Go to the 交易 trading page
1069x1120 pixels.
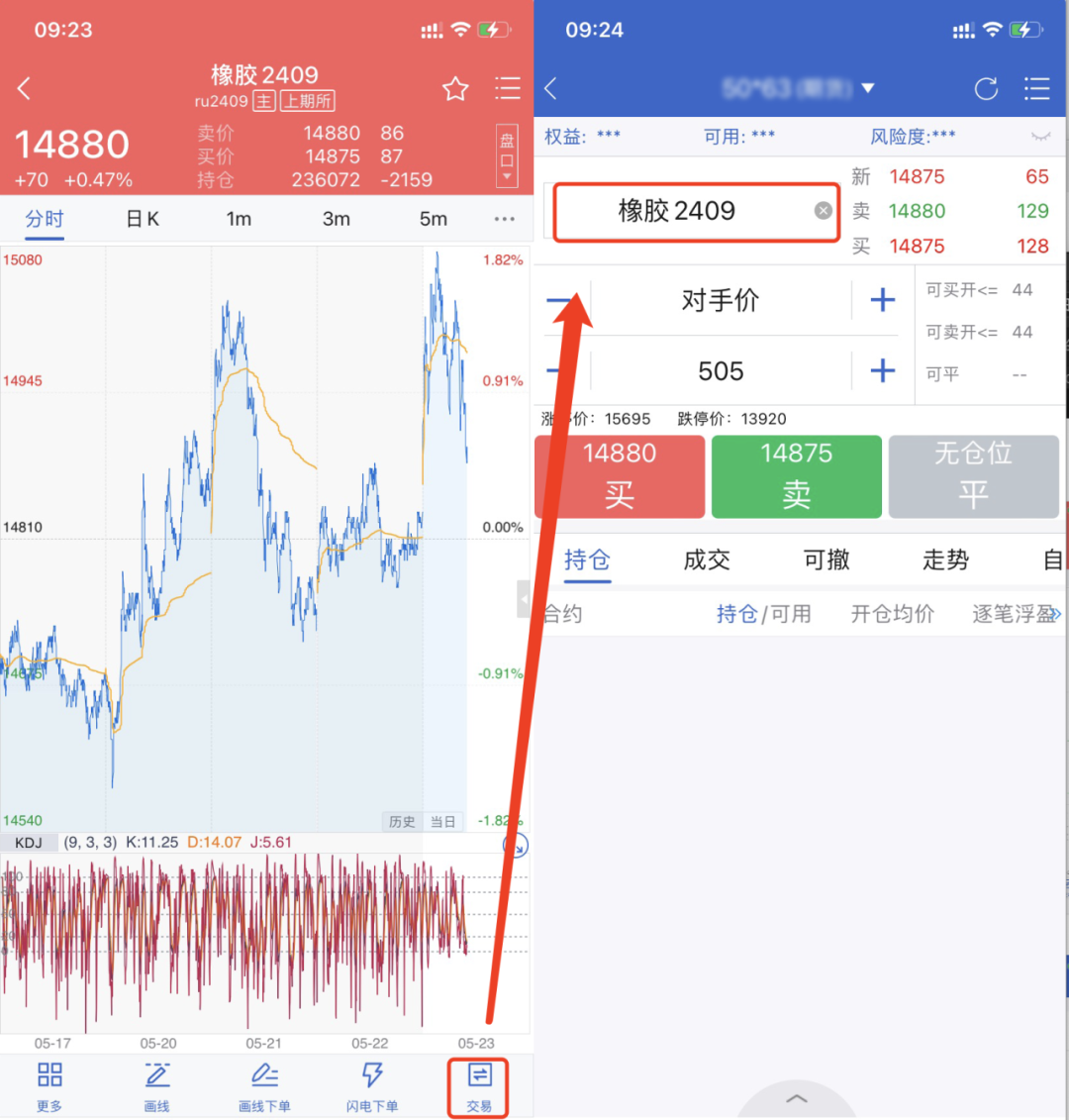(479, 1085)
